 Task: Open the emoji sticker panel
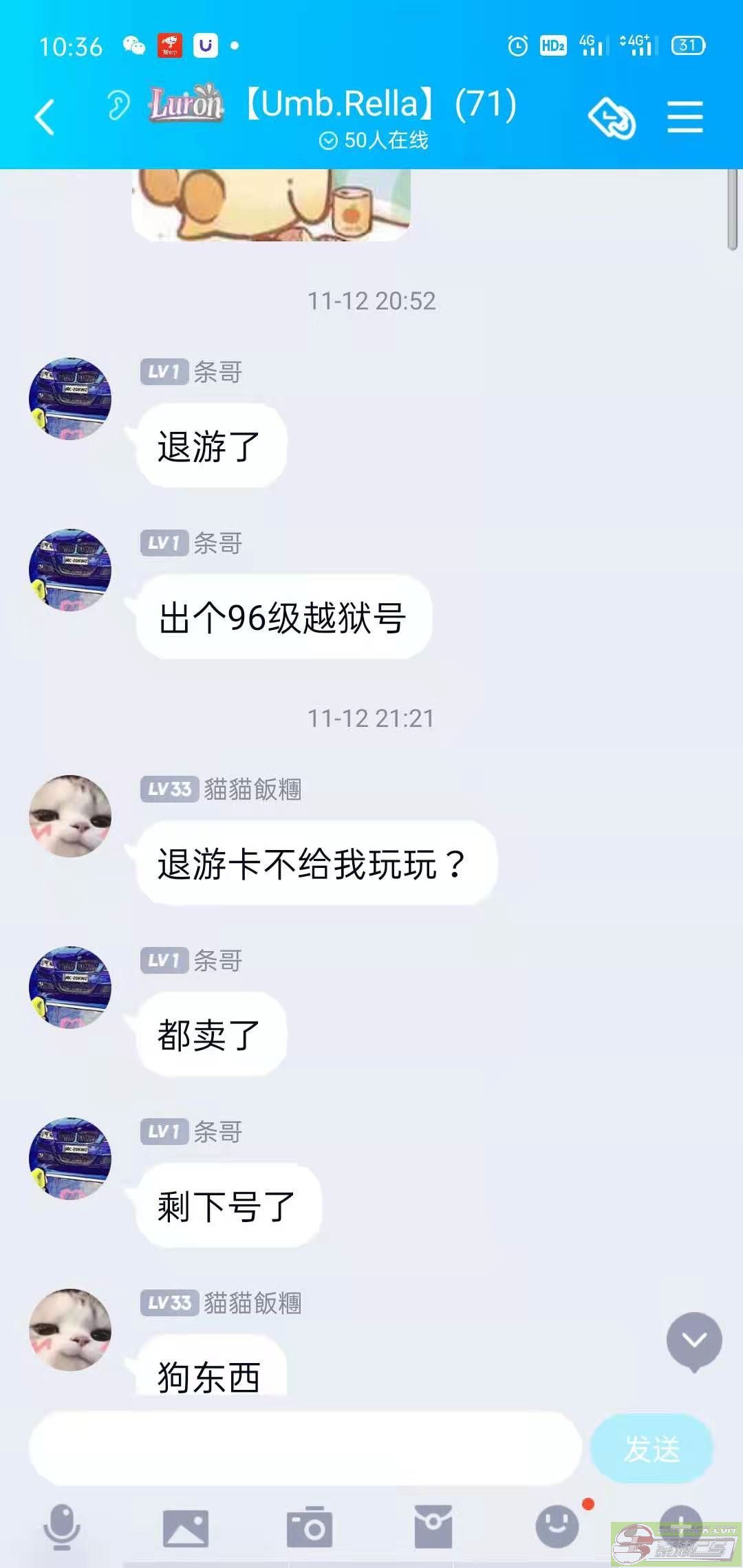557,1527
